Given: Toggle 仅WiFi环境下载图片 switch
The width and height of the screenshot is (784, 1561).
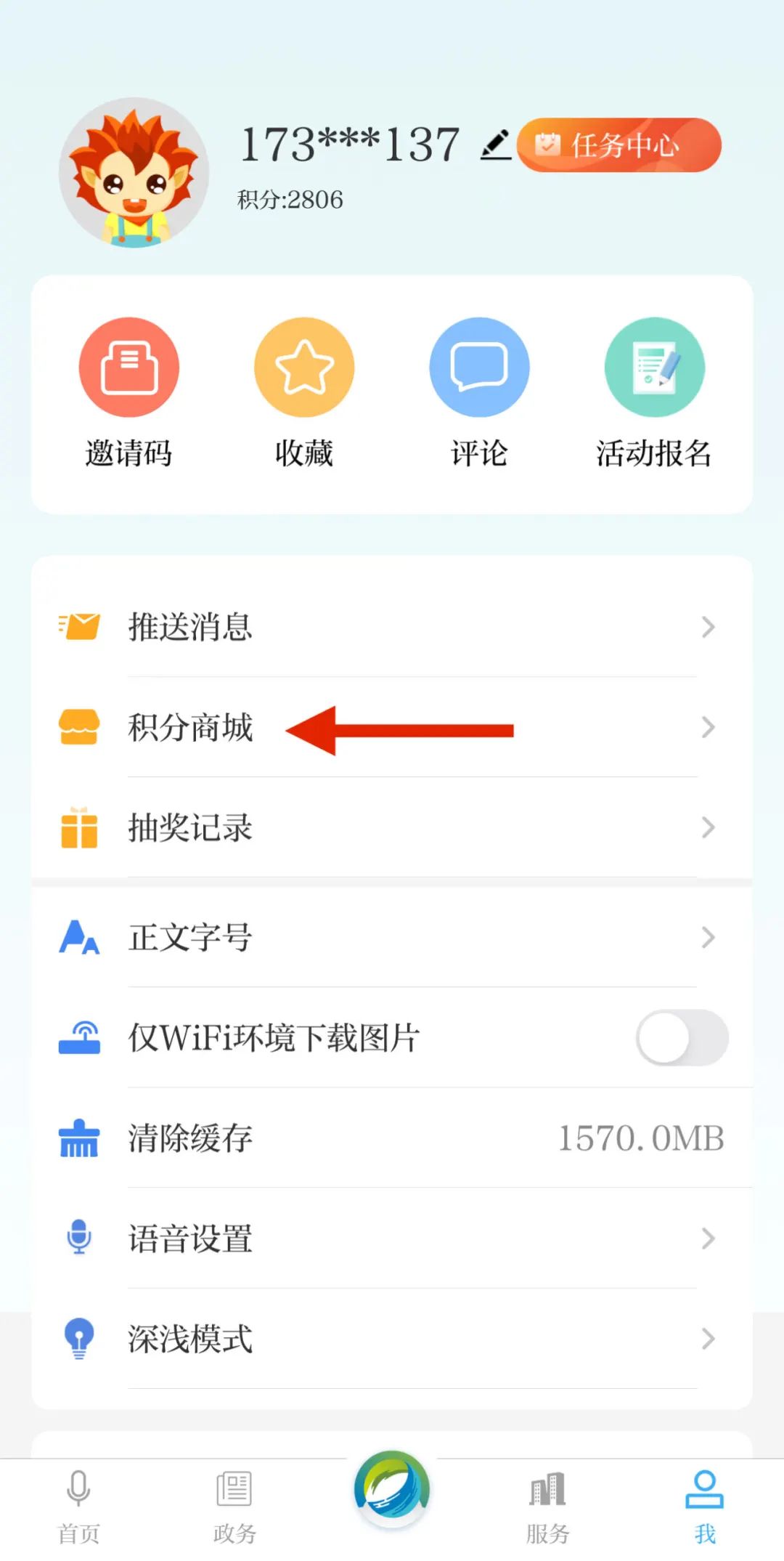Looking at the screenshot, I should coord(682,1037).
